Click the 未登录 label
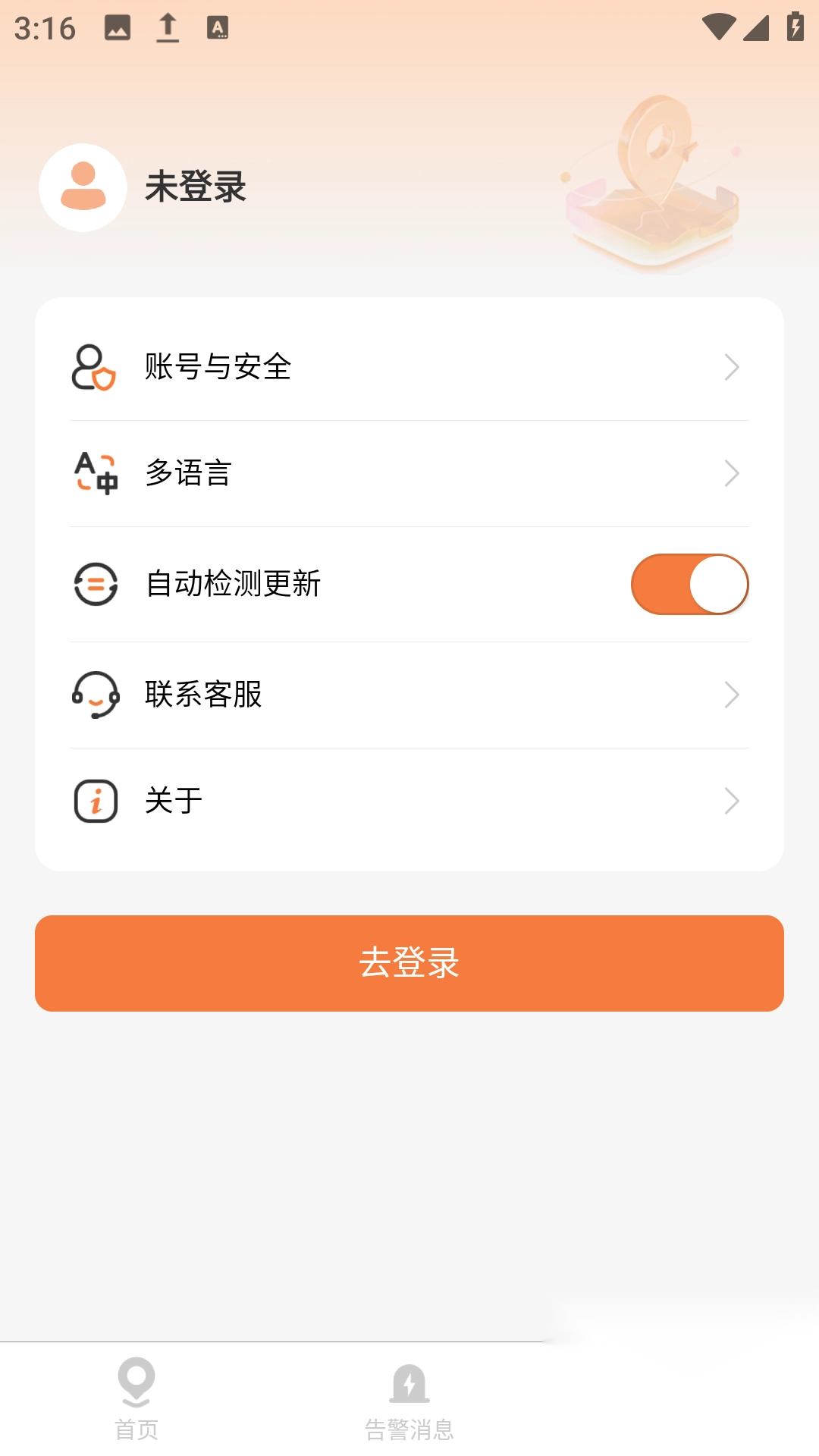 196,189
